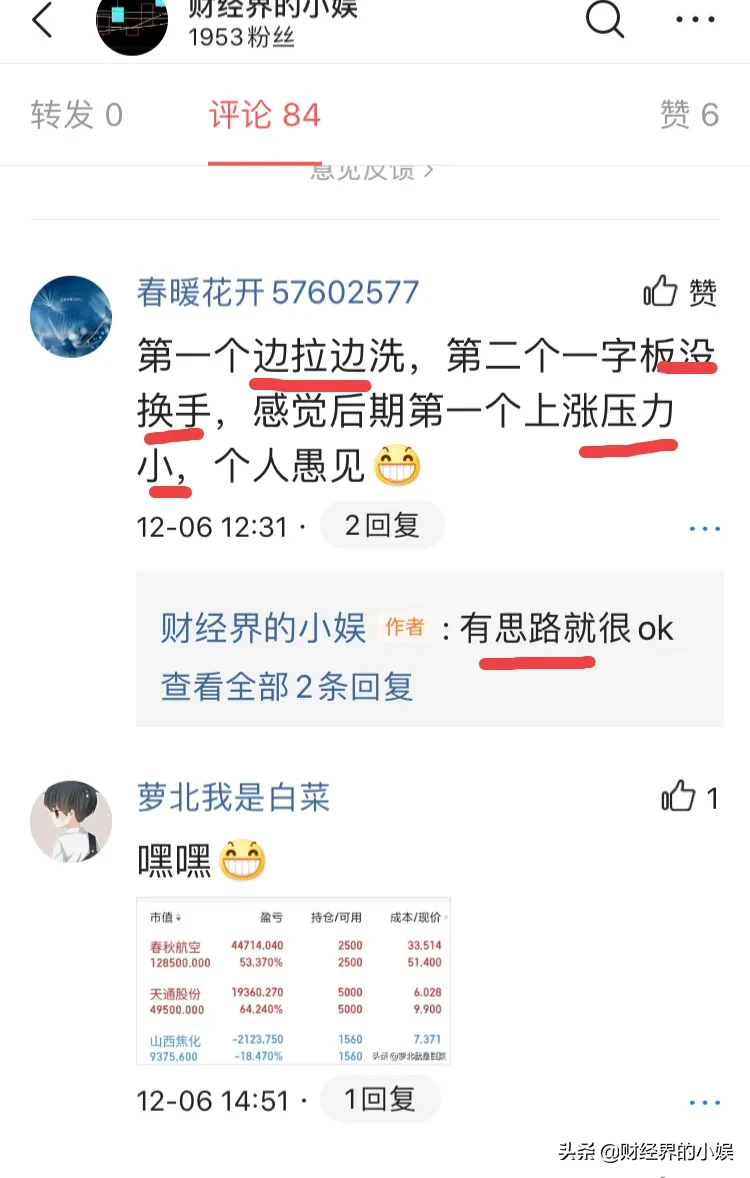The height and width of the screenshot is (1178, 750).
Task: Like 春暖花开 57602577's comment
Action: [x=680, y=292]
